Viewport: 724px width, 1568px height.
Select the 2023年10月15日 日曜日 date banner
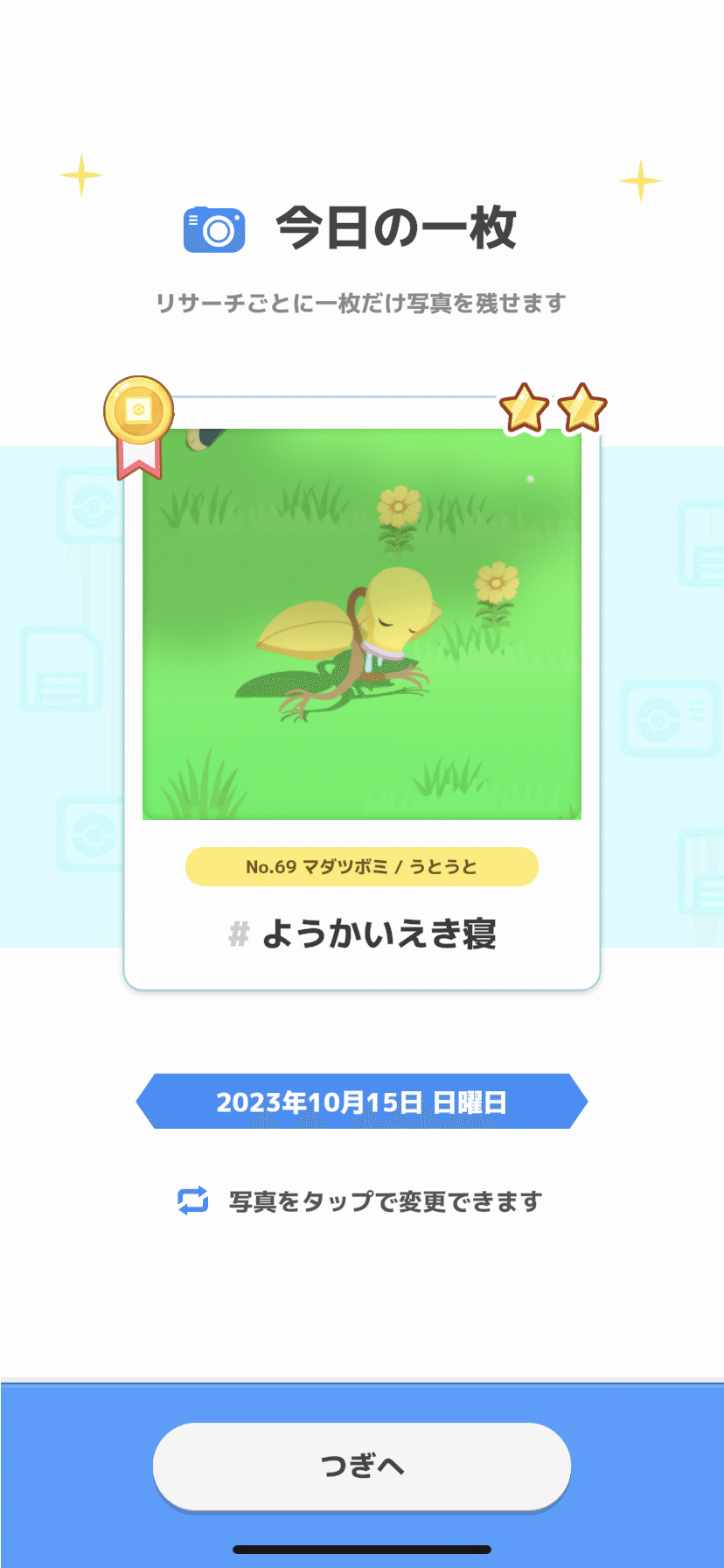click(x=362, y=1102)
